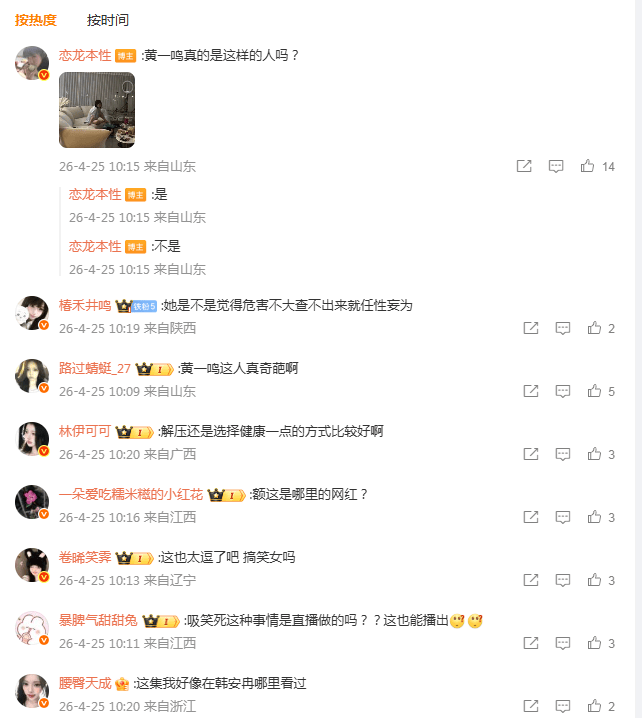Share 路过蜻蜓_27's comment
Viewport: 642px width, 718px height.
(531, 391)
